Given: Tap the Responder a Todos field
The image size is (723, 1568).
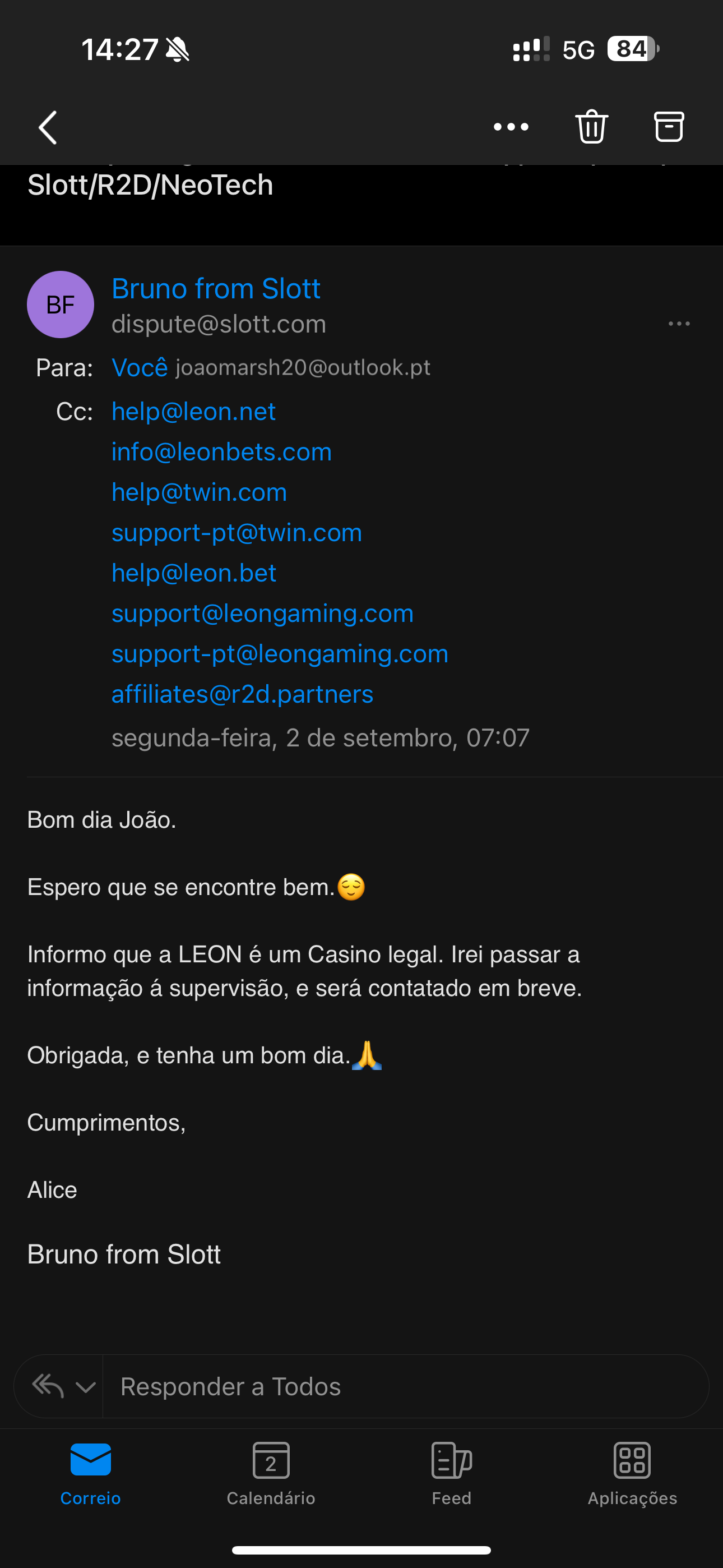Looking at the screenshot, I should [405, 1387].
